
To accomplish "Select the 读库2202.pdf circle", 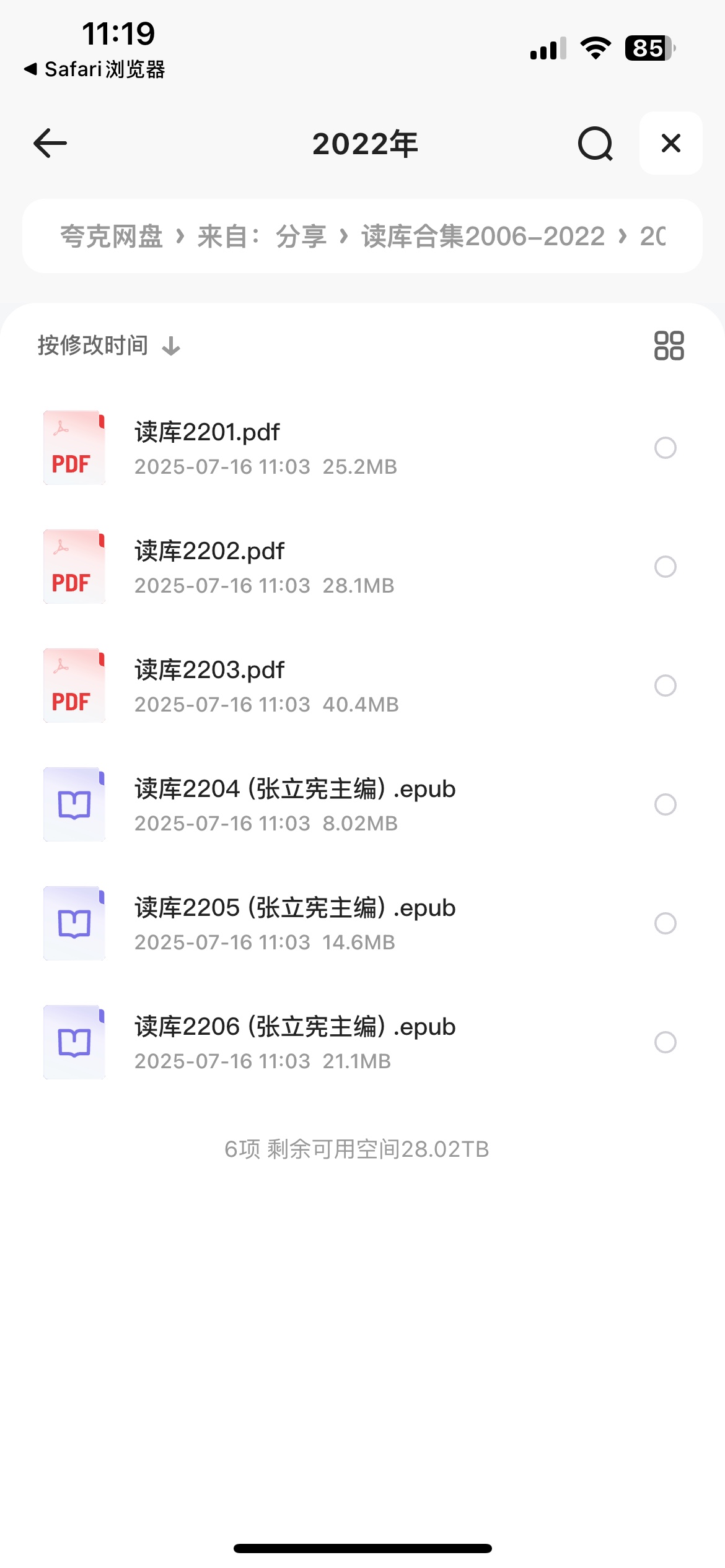I will click(x=665, y=567).
